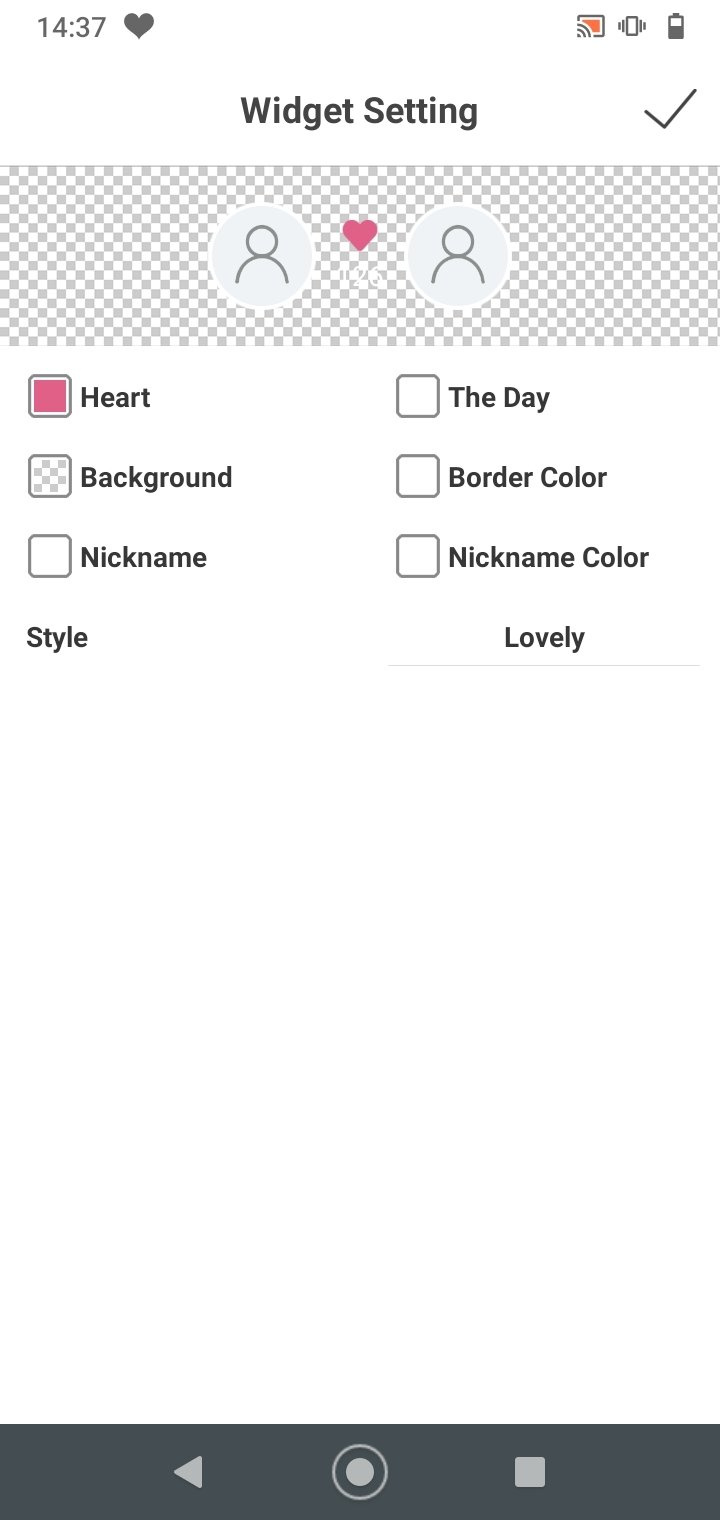The image size is (720, 1520).
Task: Open the Style dropdown showing Lovely
Action: click(x=544, y=638)
